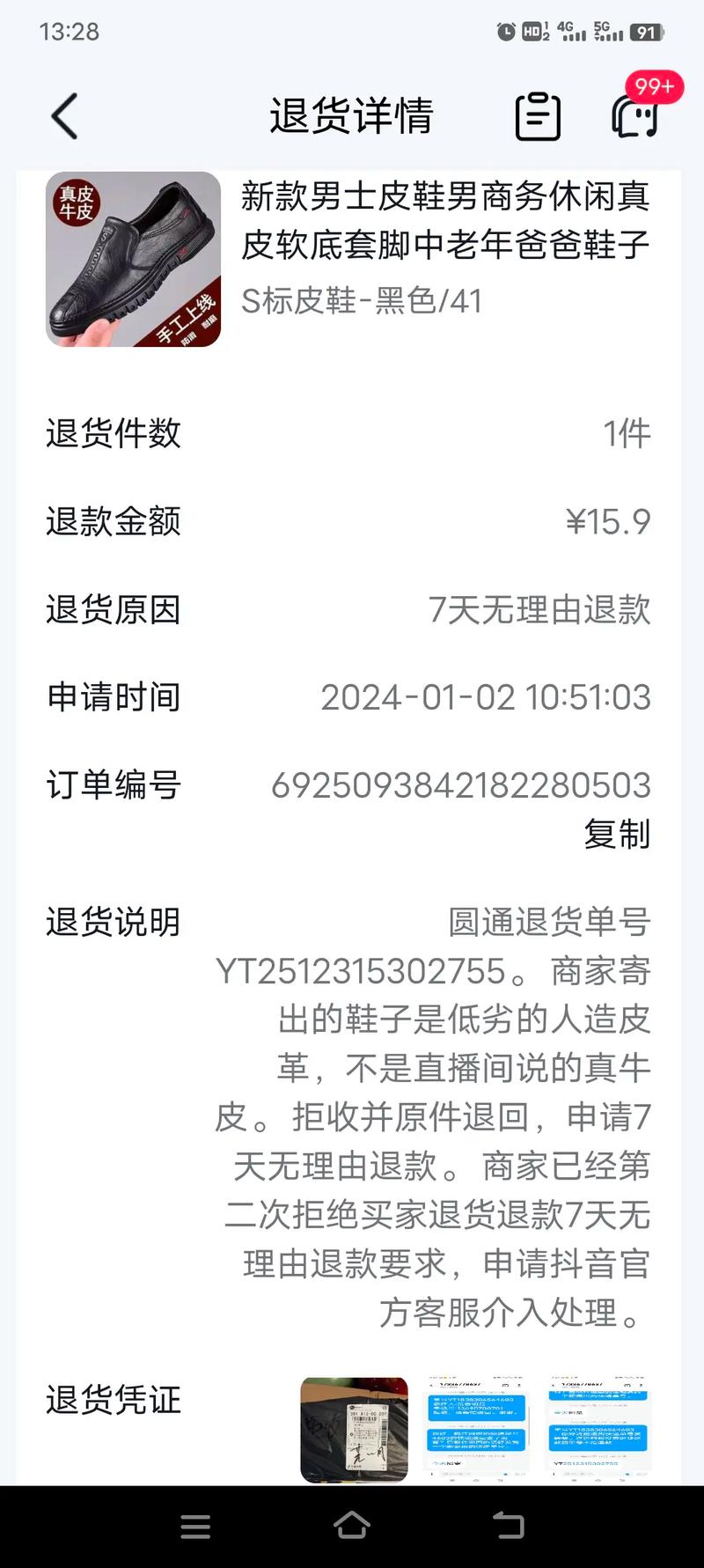Open the system recent apps view
The height and width of the screenshot is (1568, 704).
[x=195, y=1526]
